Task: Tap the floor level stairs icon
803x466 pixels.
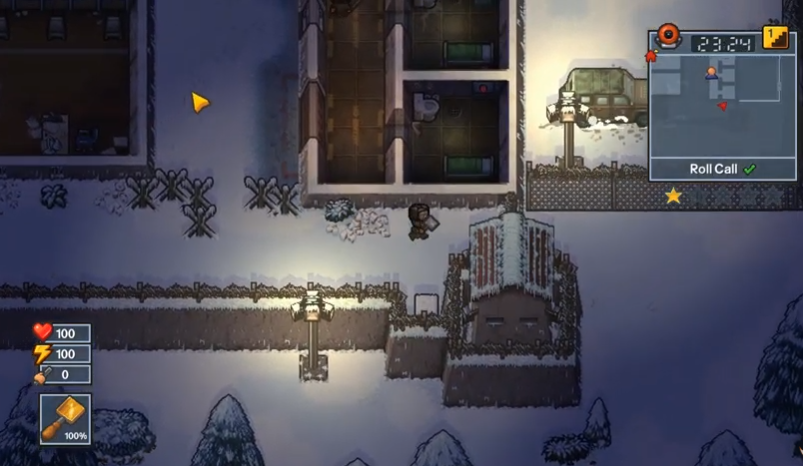Action: point(776,38)
